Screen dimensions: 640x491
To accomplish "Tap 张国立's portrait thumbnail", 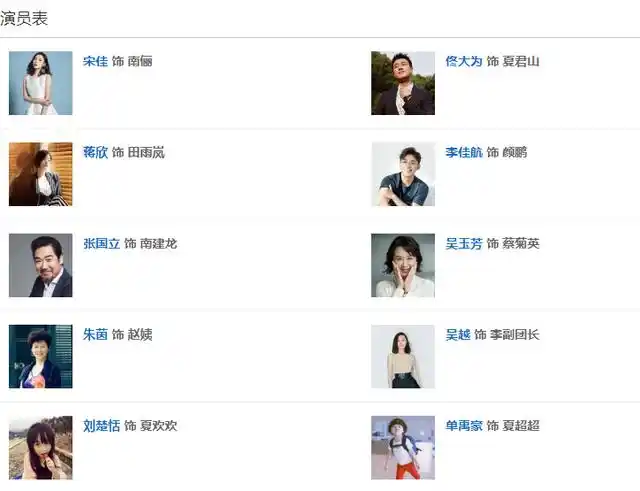I will click(x=40, y=265).
